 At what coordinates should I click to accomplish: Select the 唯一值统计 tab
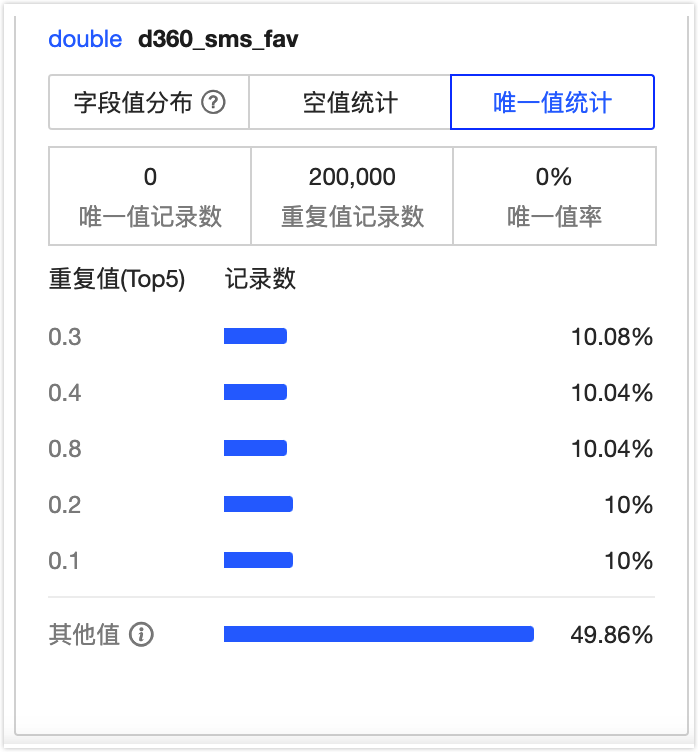pyautogui.click(x=552, y=103)
